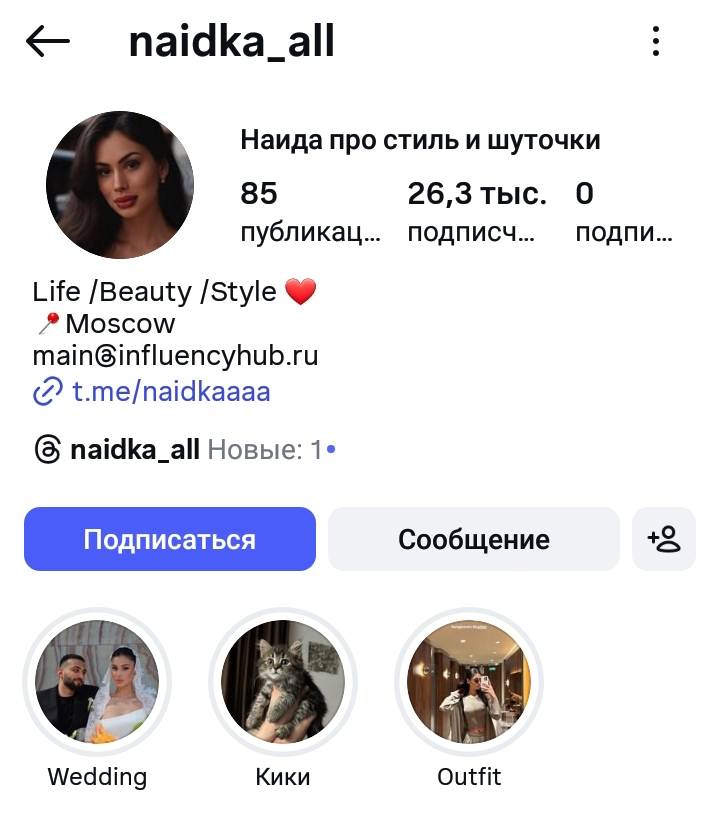This screenshot has width=720, height=816.
Task: View the 26,3 тыс. подписчики list
Action: (476, 212)
